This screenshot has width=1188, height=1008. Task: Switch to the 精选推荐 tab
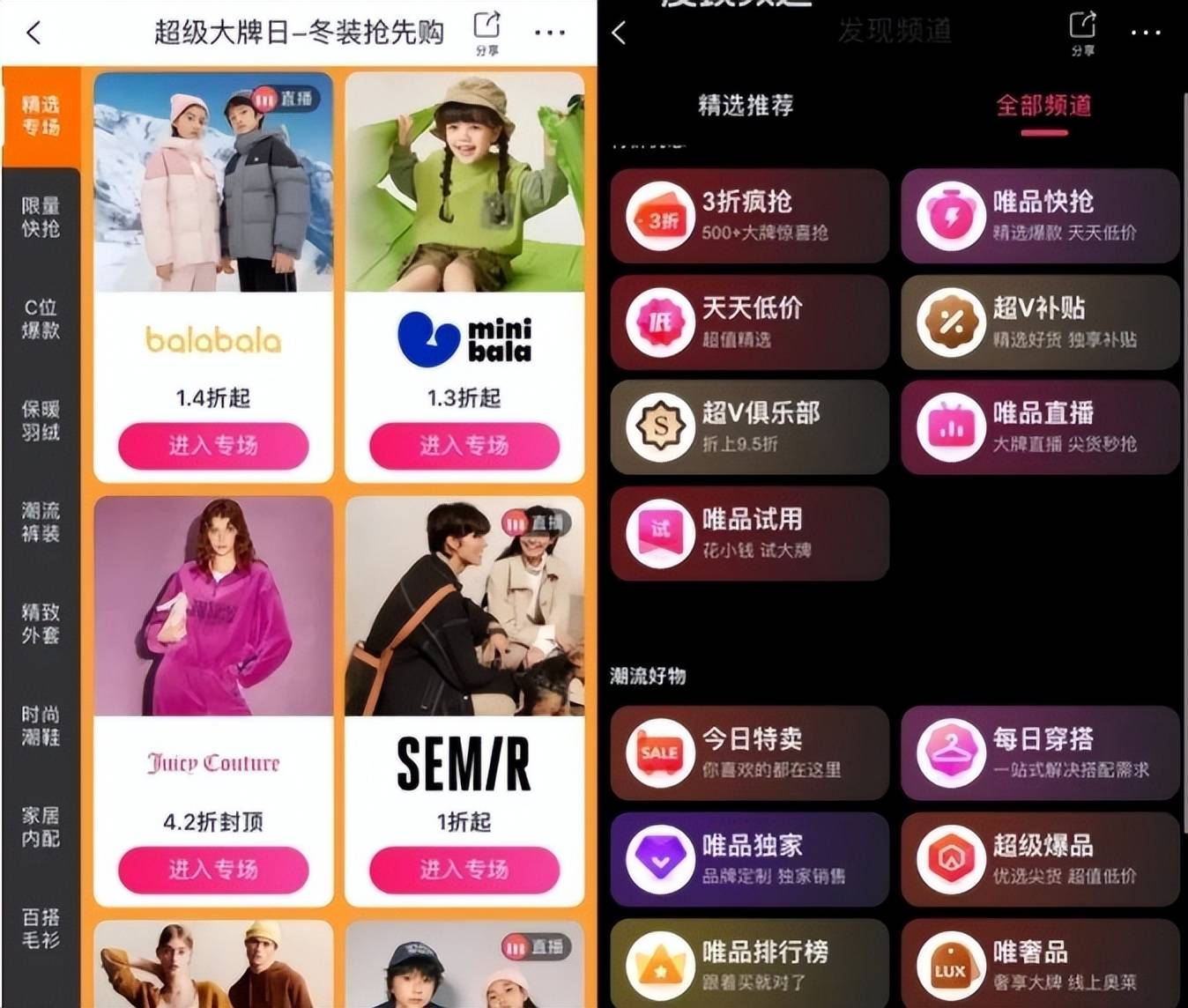click(x=746, y=106)
